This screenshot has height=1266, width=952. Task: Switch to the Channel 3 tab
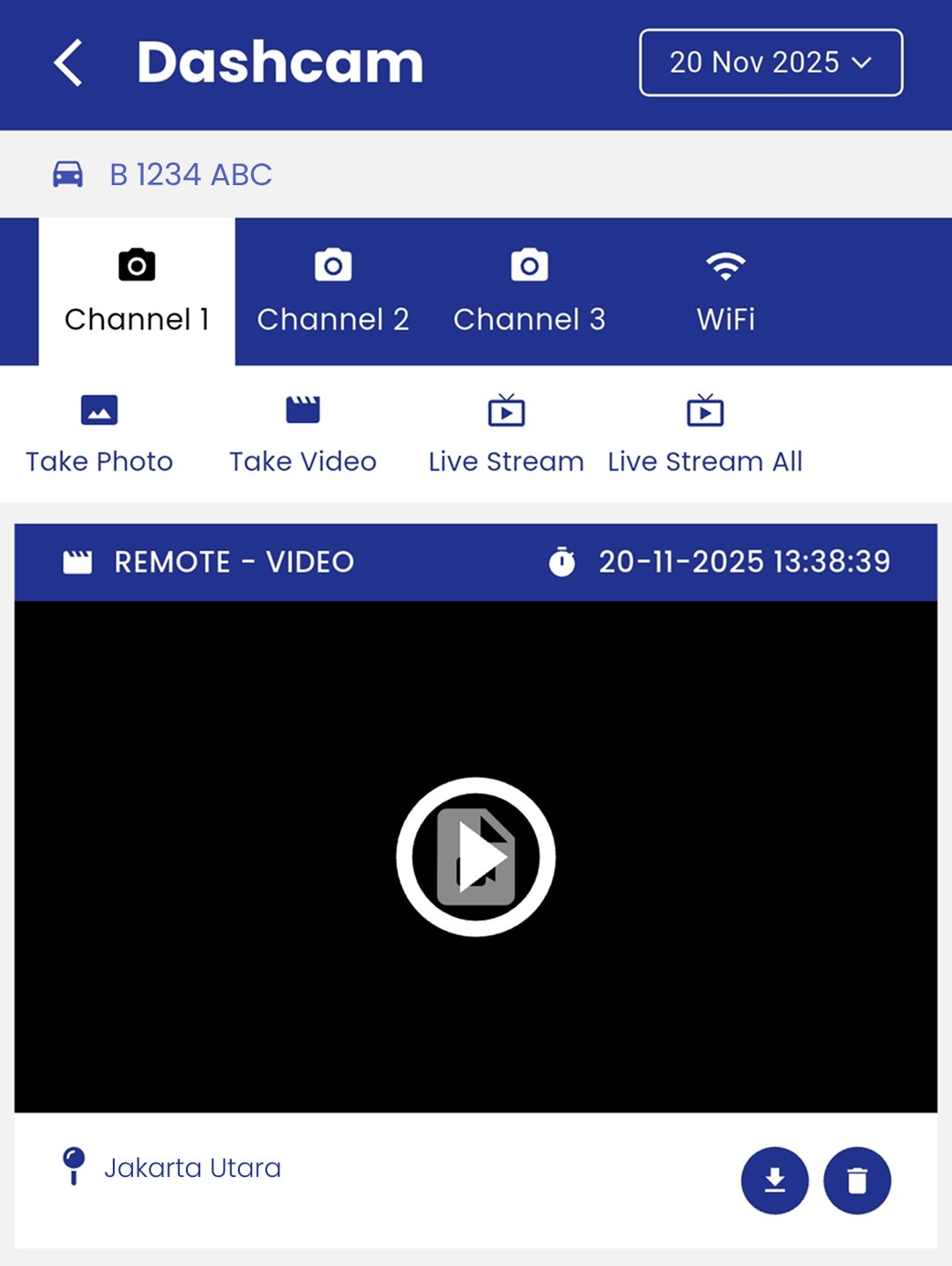pyautogui.click(x=529, y=292)
